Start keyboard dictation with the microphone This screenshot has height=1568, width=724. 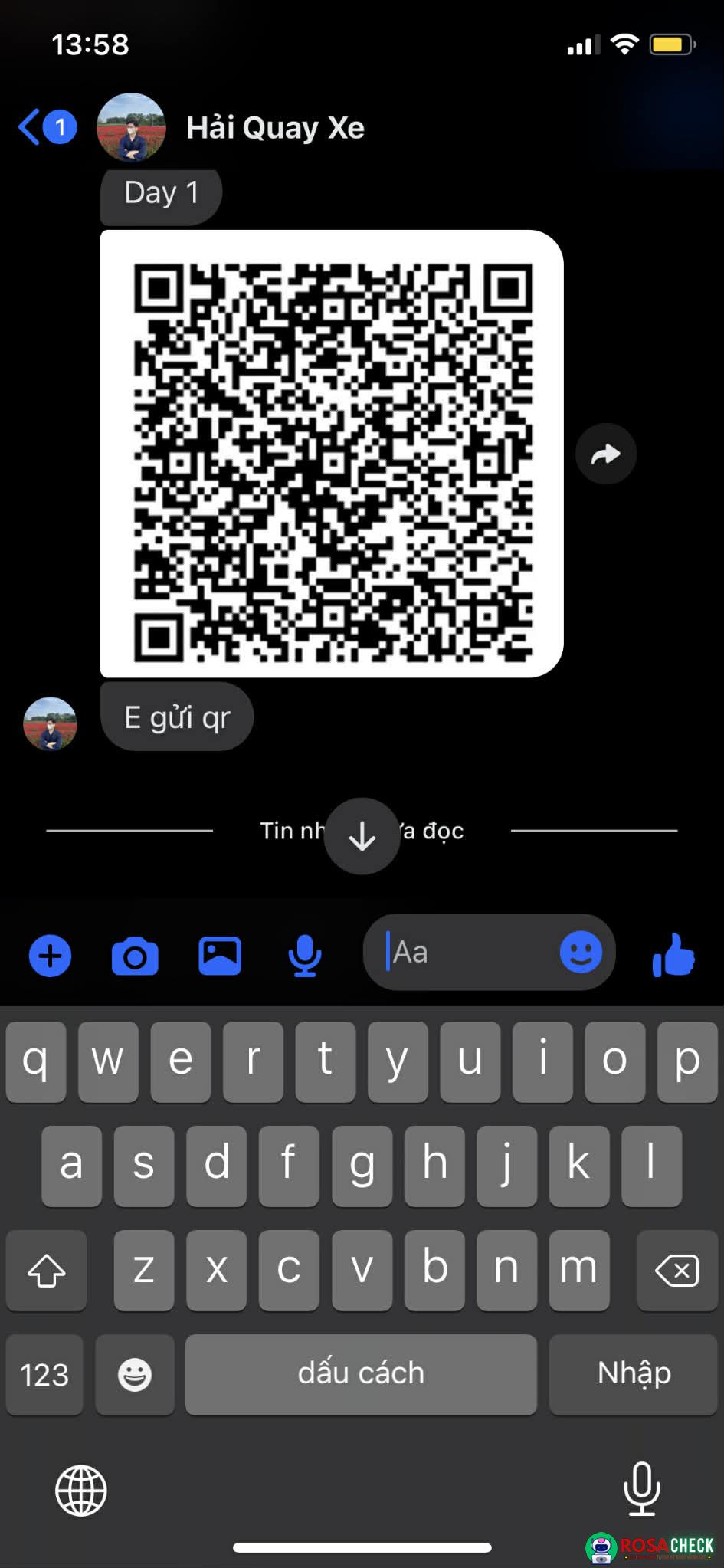click(641, 1488)
